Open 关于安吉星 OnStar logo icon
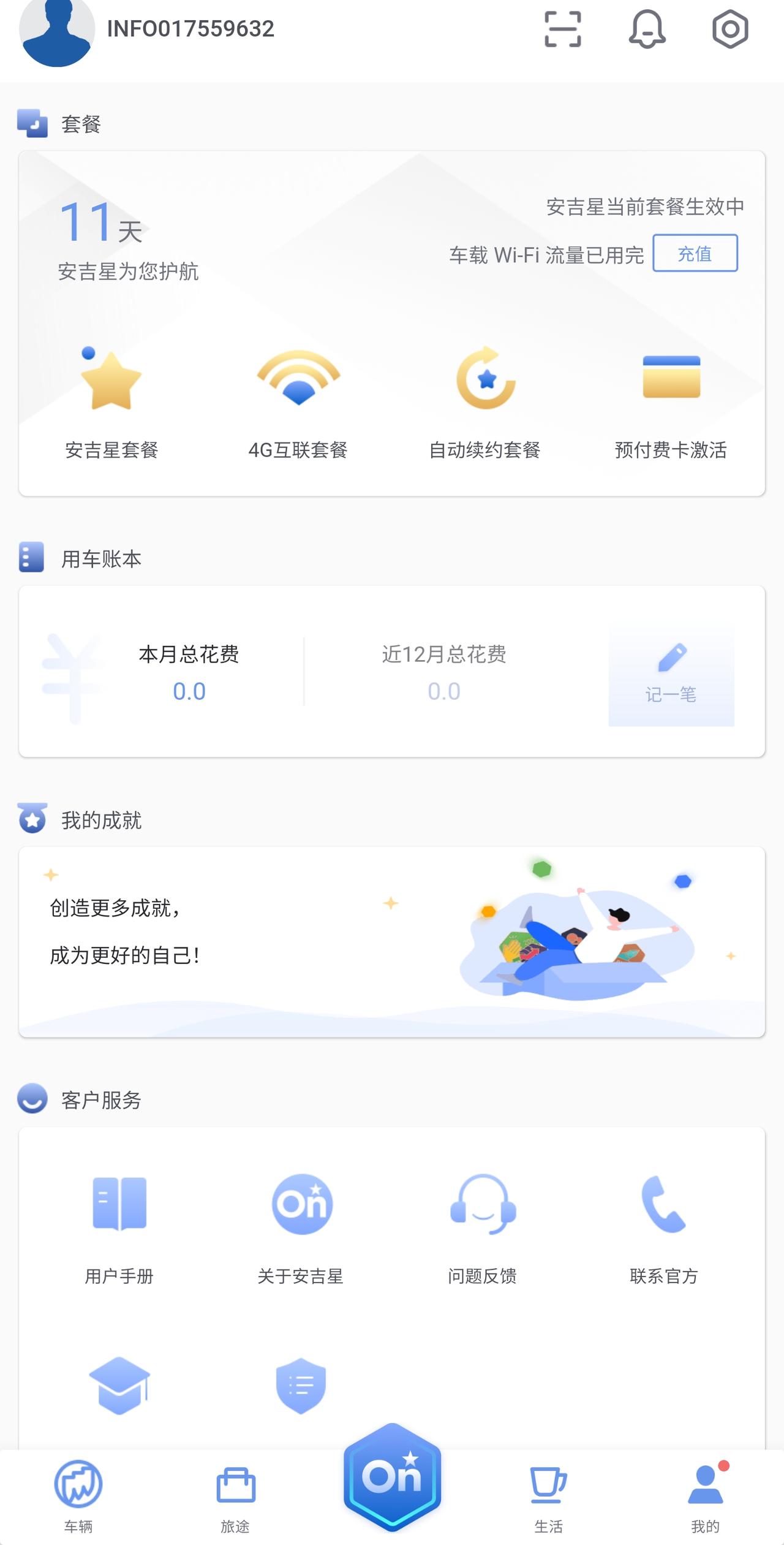The image size is (784, 1545). (301, 1202)
